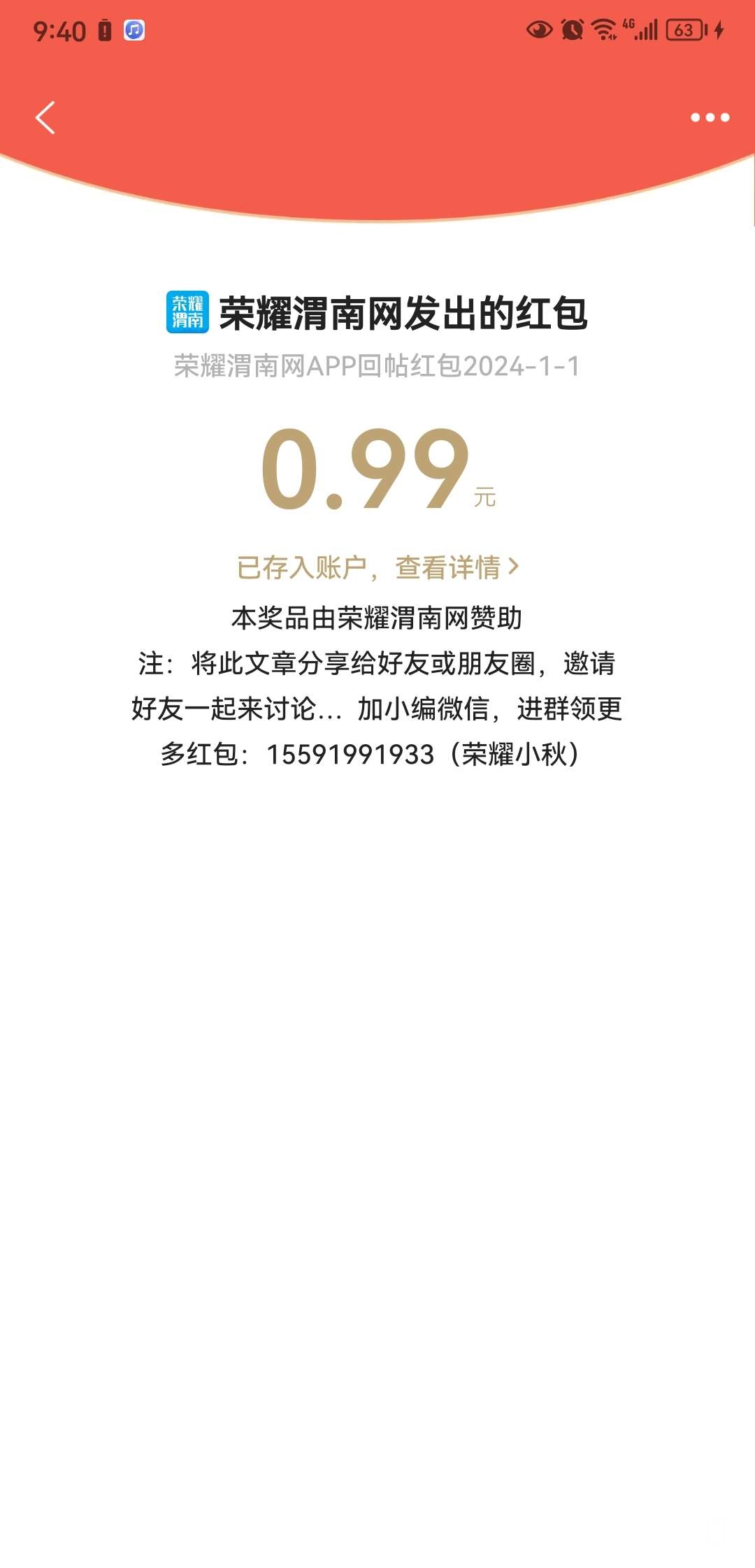Screen dimensions: 755x1568
Task: Open the three-dot overflow menu
Action: pyautogui.click(x=710, y=117)
